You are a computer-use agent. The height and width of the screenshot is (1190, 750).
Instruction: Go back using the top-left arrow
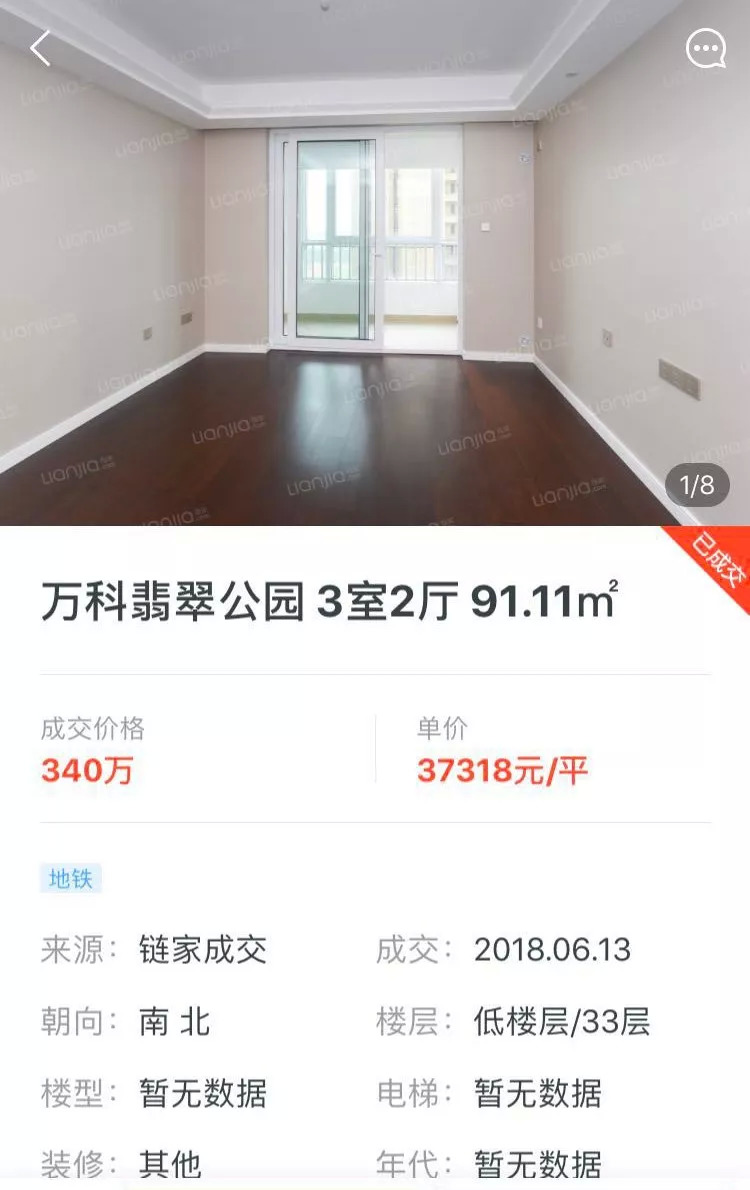pos(40,48)
